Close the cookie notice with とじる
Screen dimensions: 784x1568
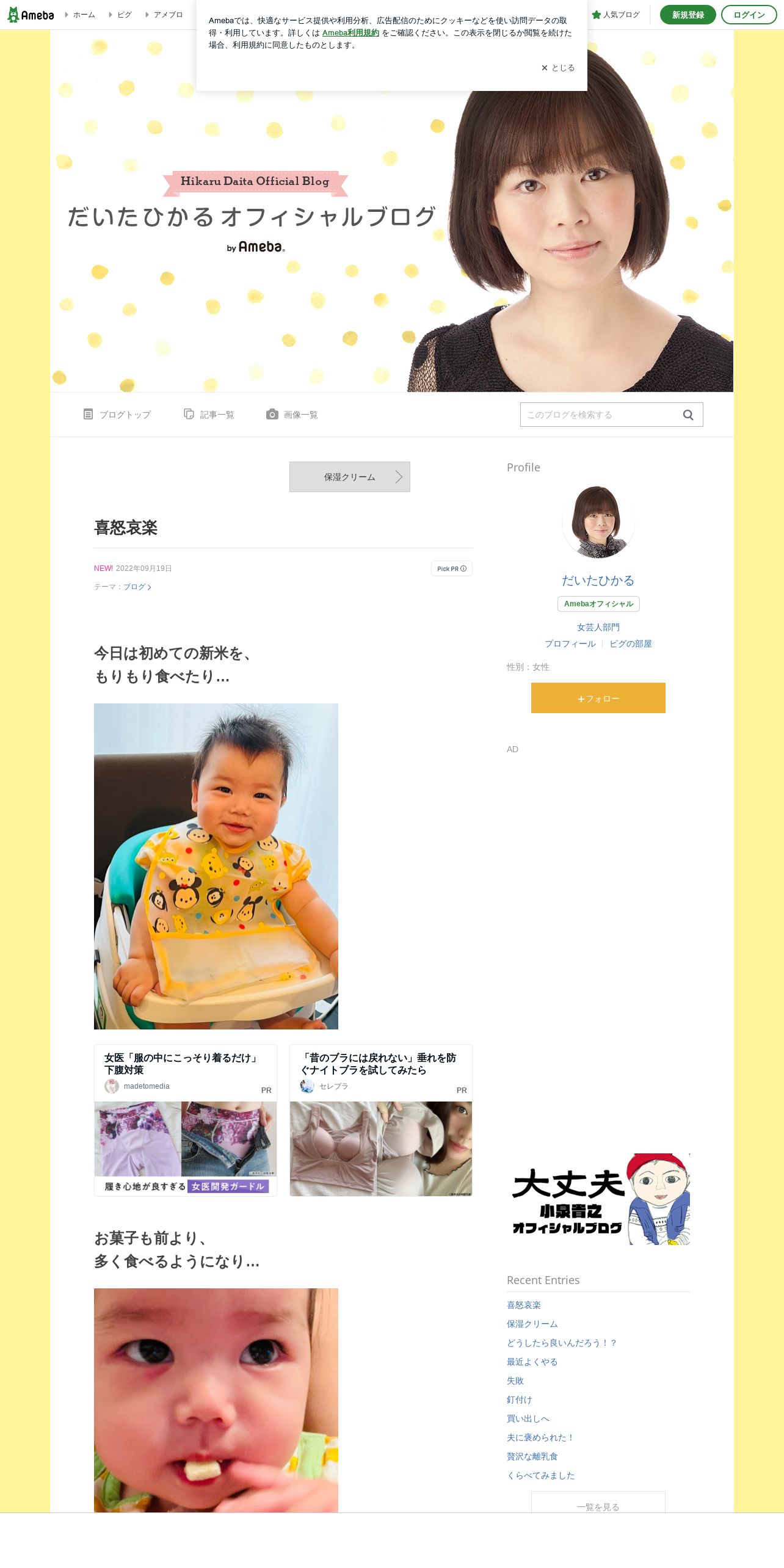pos(558,68)
